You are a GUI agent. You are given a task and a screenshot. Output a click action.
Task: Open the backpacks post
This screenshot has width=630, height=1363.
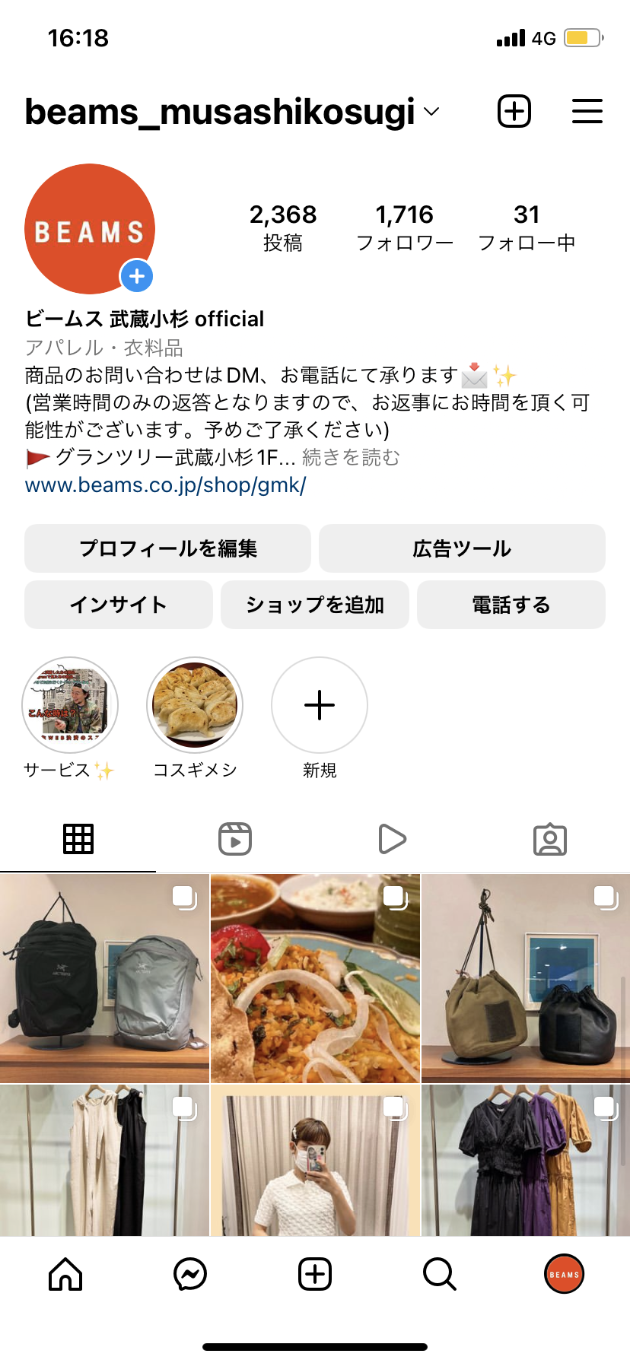[x=104, y=977]
